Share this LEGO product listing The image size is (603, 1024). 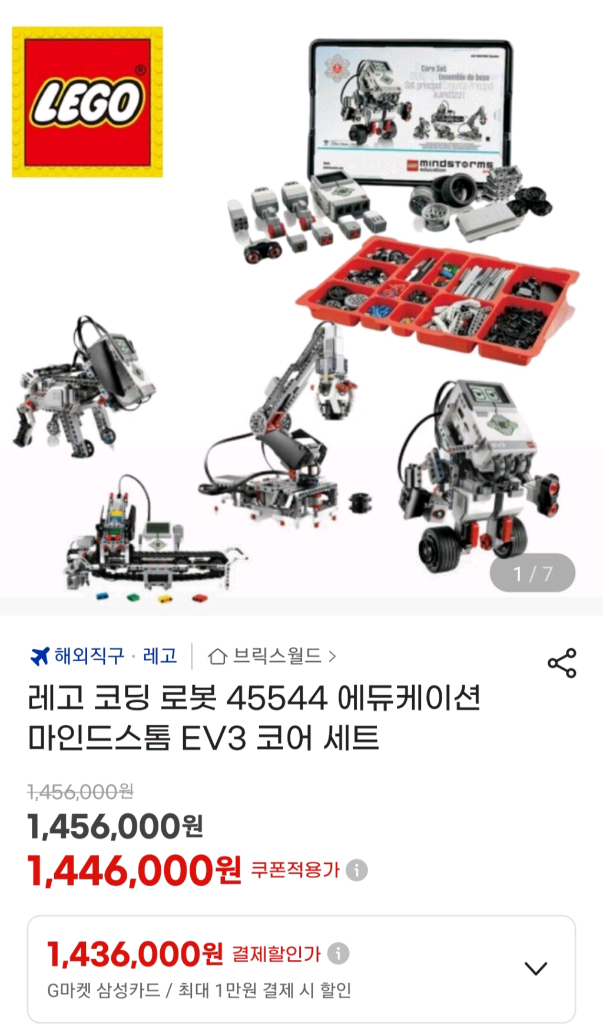click(x=562, y=663)
